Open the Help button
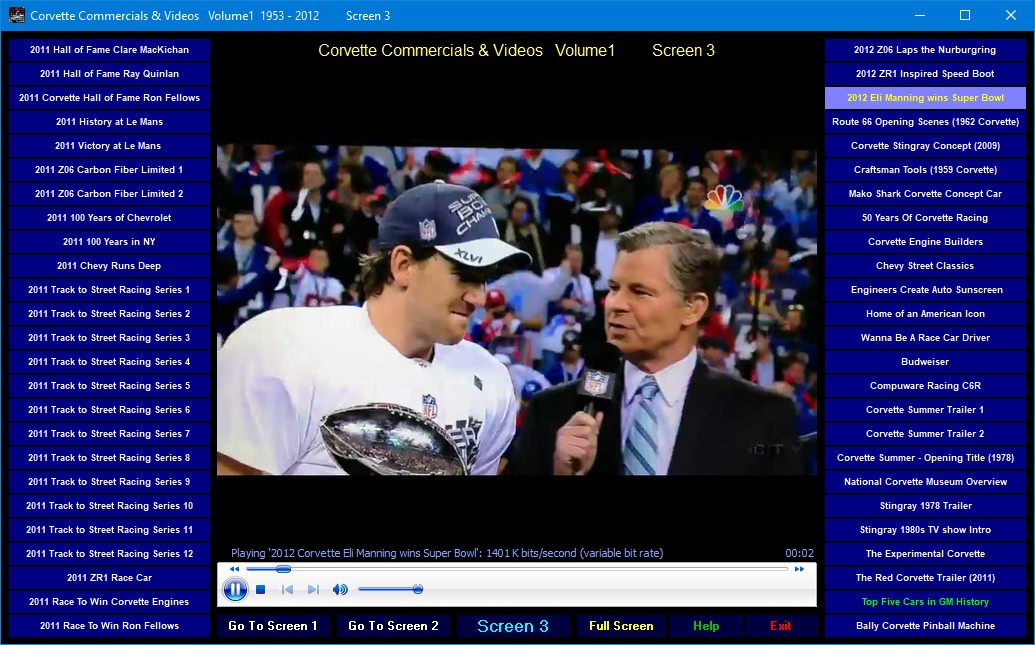Screen dimensions: 1035x645 point(706,626)
